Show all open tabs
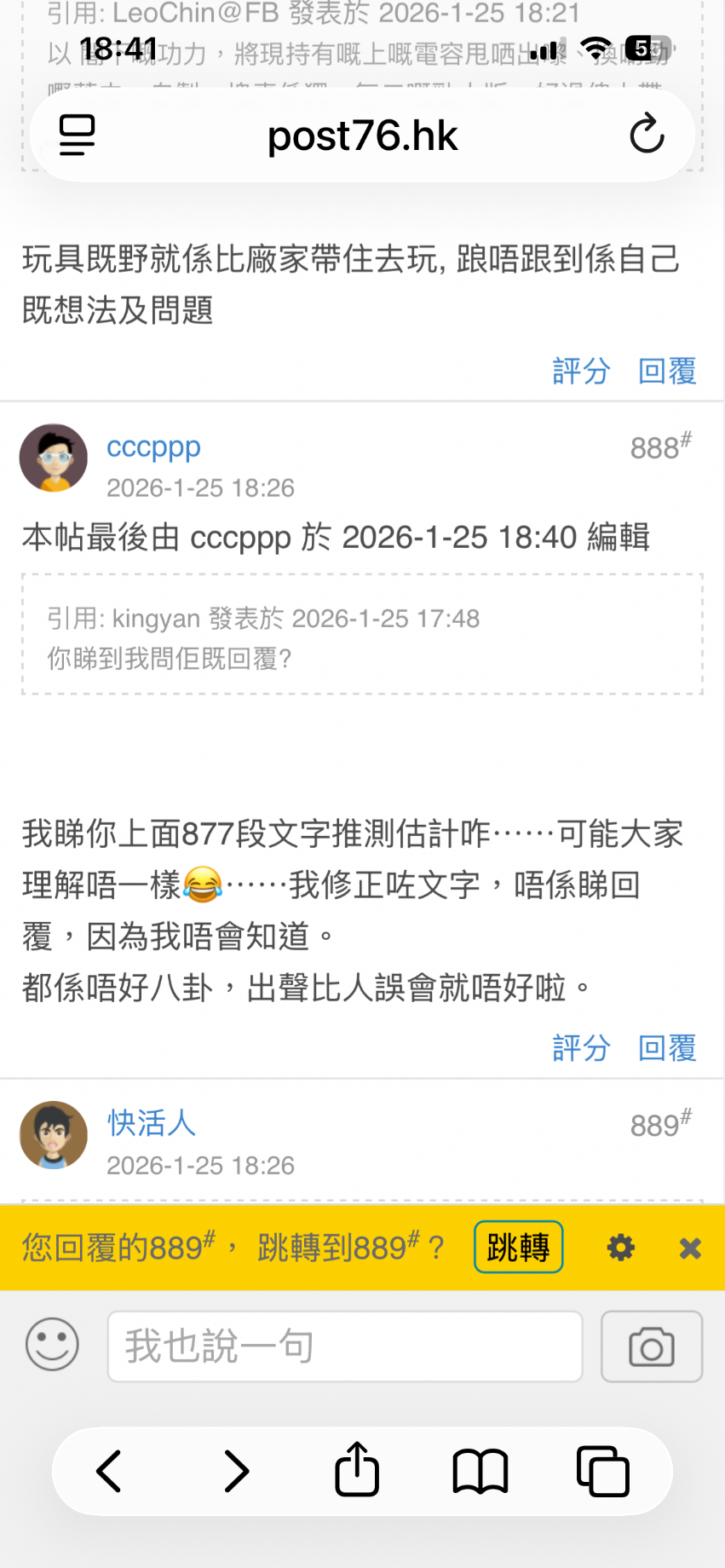 point(603,1471)
